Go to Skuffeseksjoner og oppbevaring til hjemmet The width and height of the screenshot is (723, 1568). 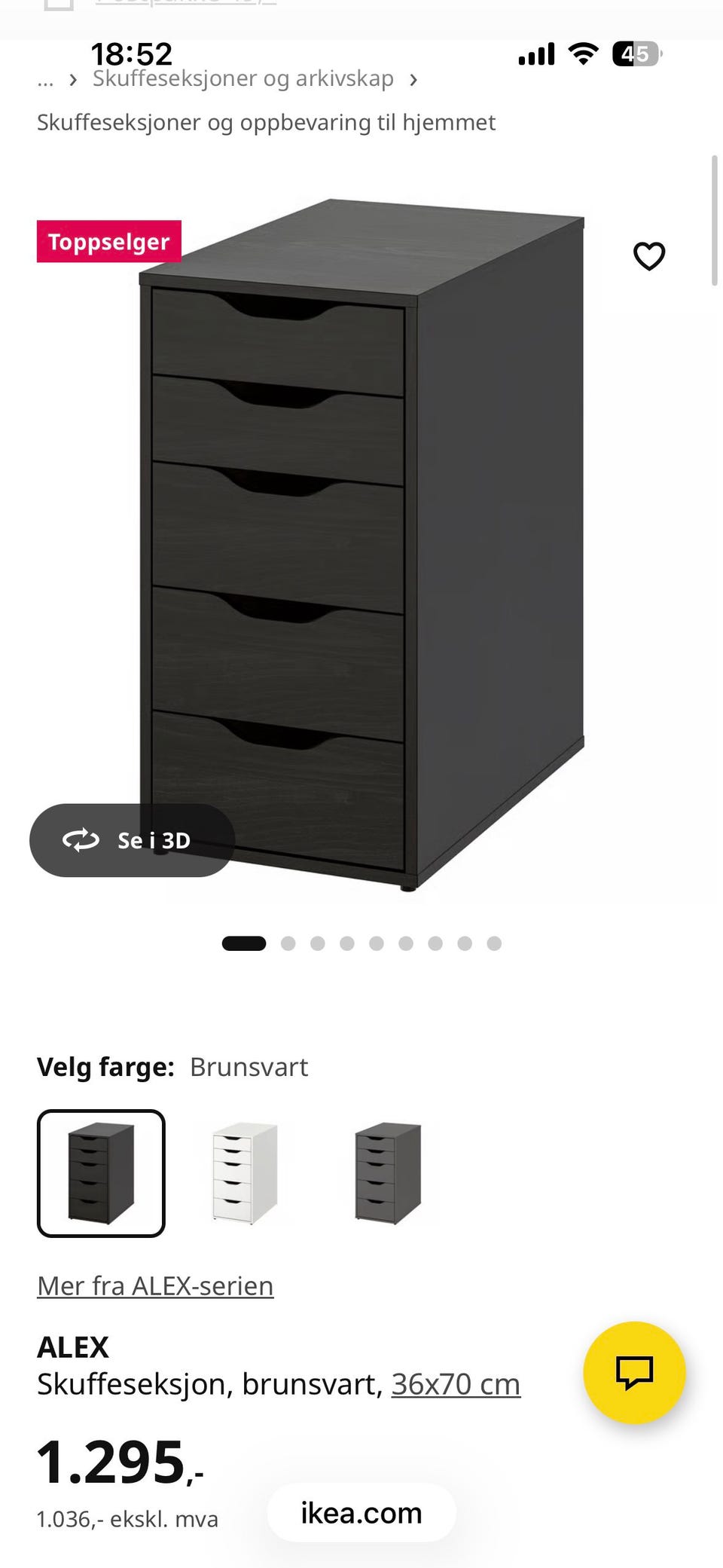pos(266,122)
